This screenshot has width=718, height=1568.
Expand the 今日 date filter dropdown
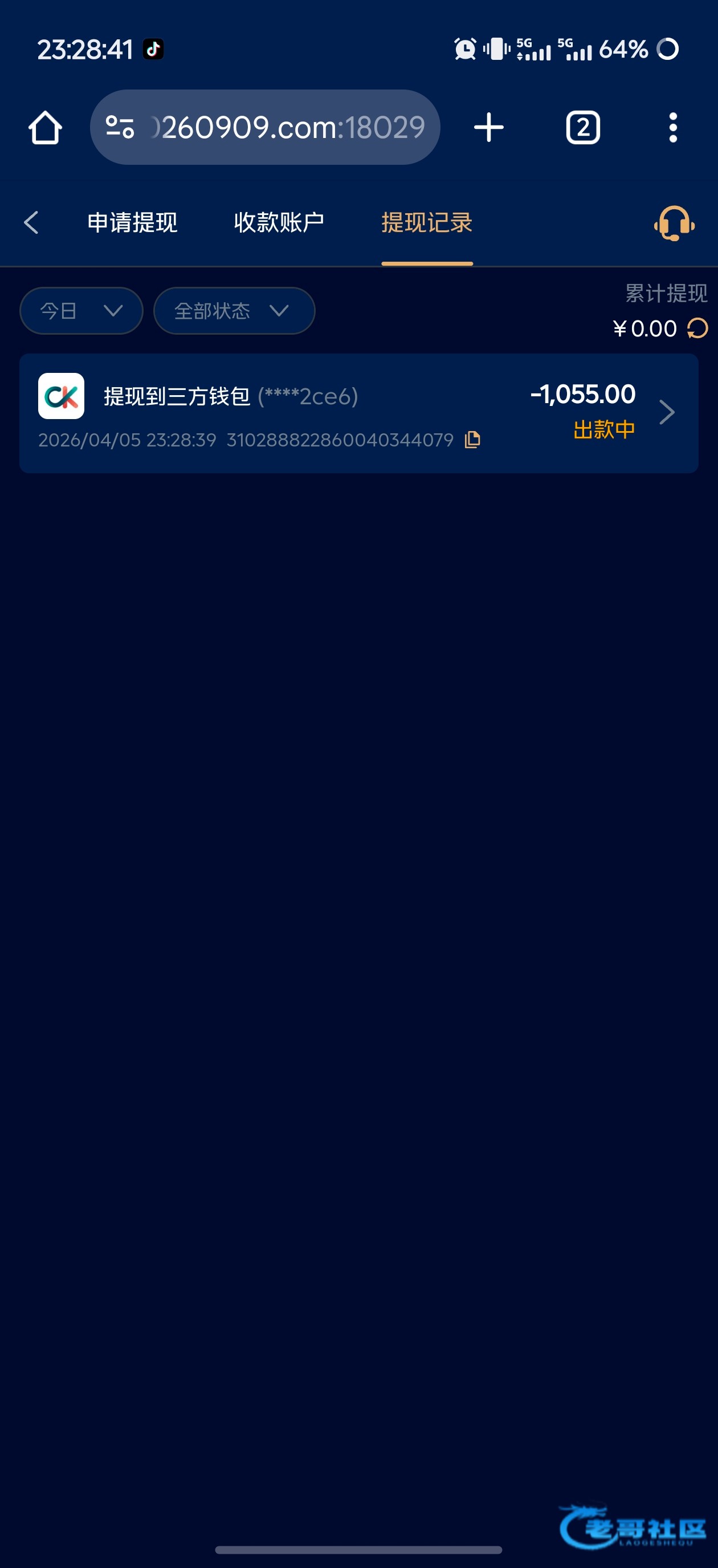(81, 310)
